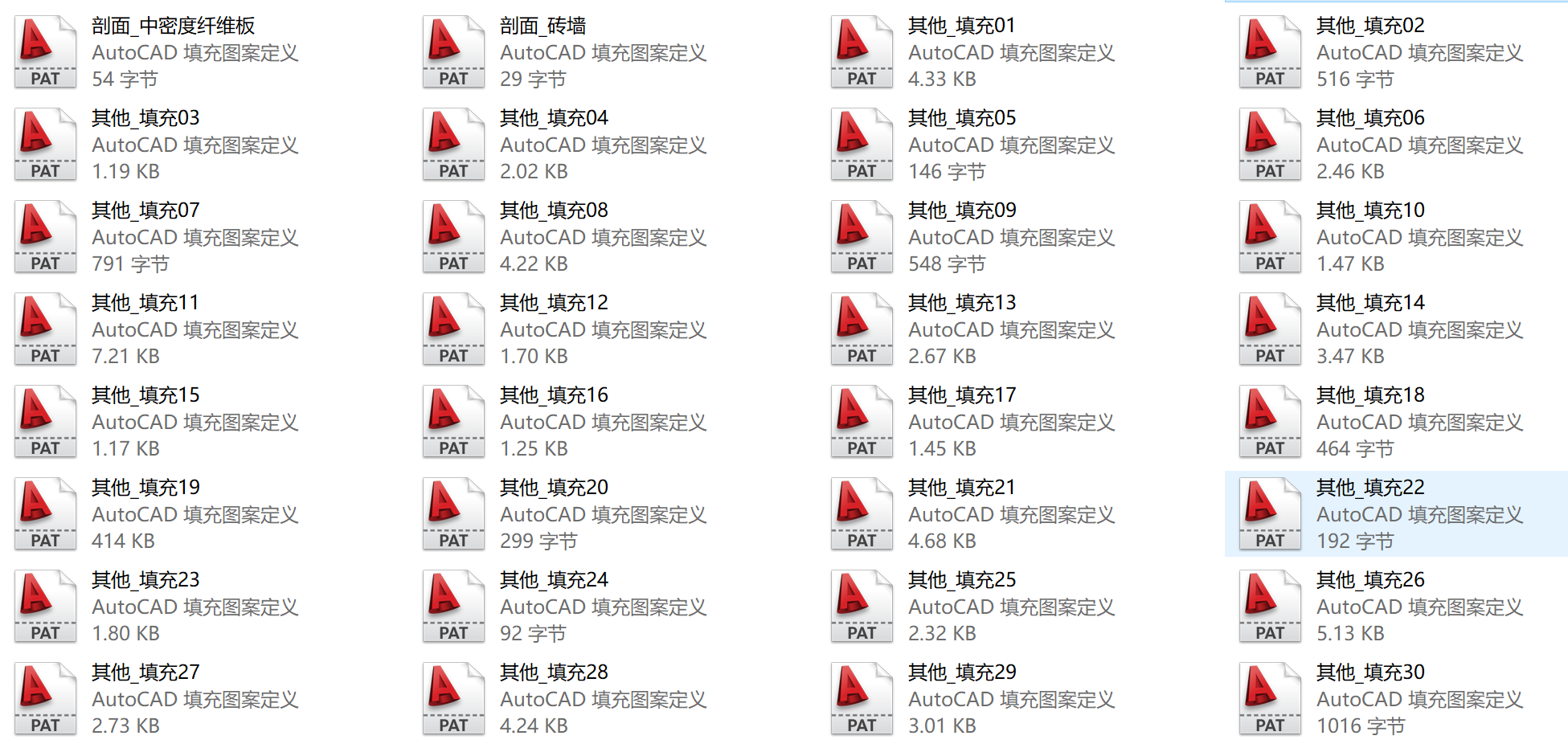Open the file 其他_填充13

pos(862,329)
